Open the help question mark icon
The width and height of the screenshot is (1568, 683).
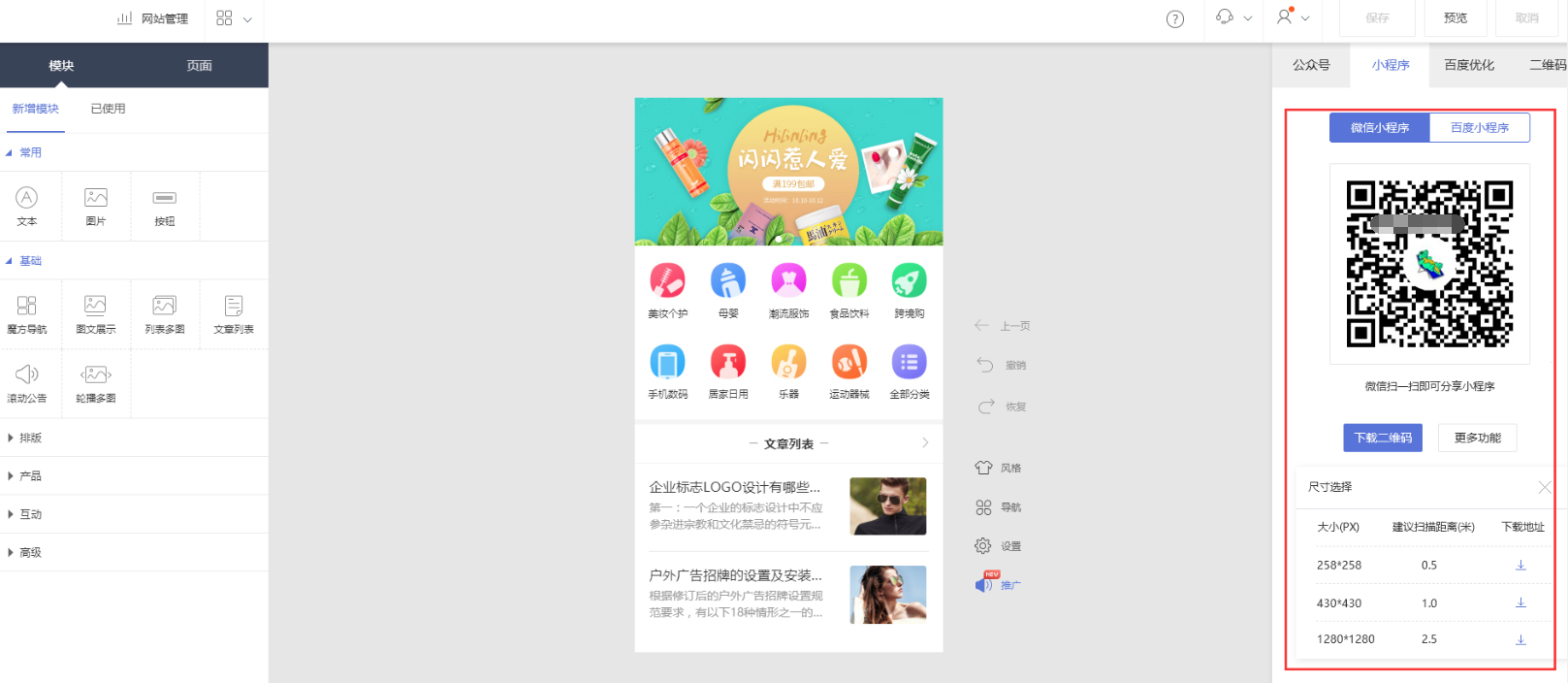point(1174,19)
